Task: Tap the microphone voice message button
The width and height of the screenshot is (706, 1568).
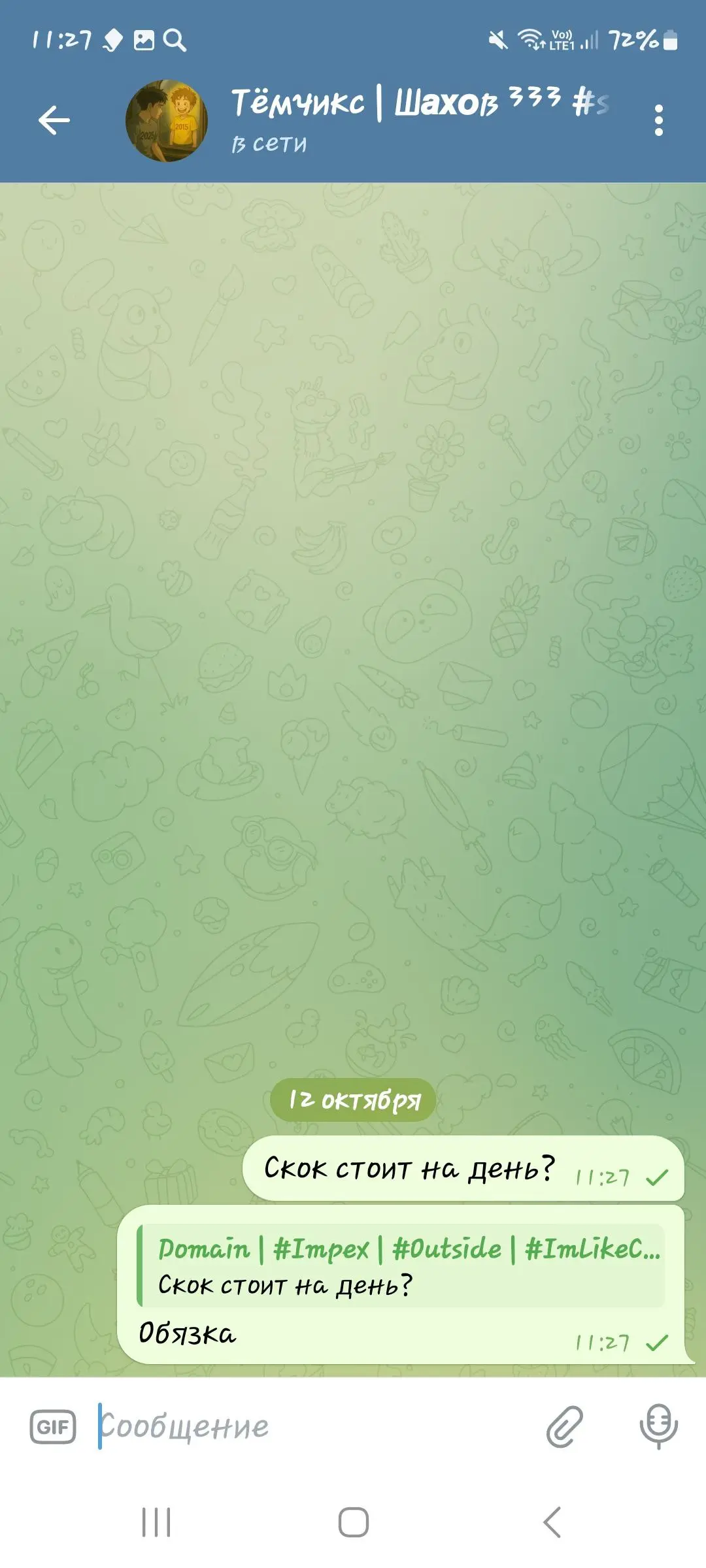Action: [658, 1427]
